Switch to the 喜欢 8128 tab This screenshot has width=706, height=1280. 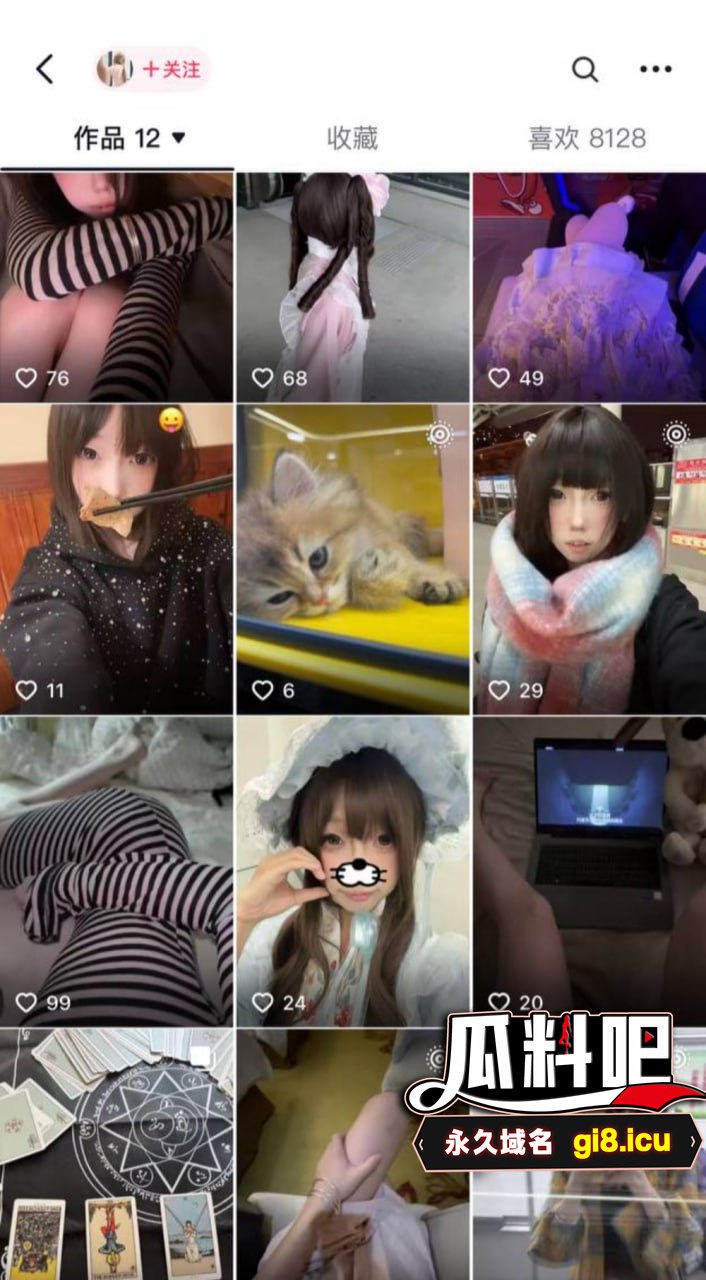coord(587,138)
